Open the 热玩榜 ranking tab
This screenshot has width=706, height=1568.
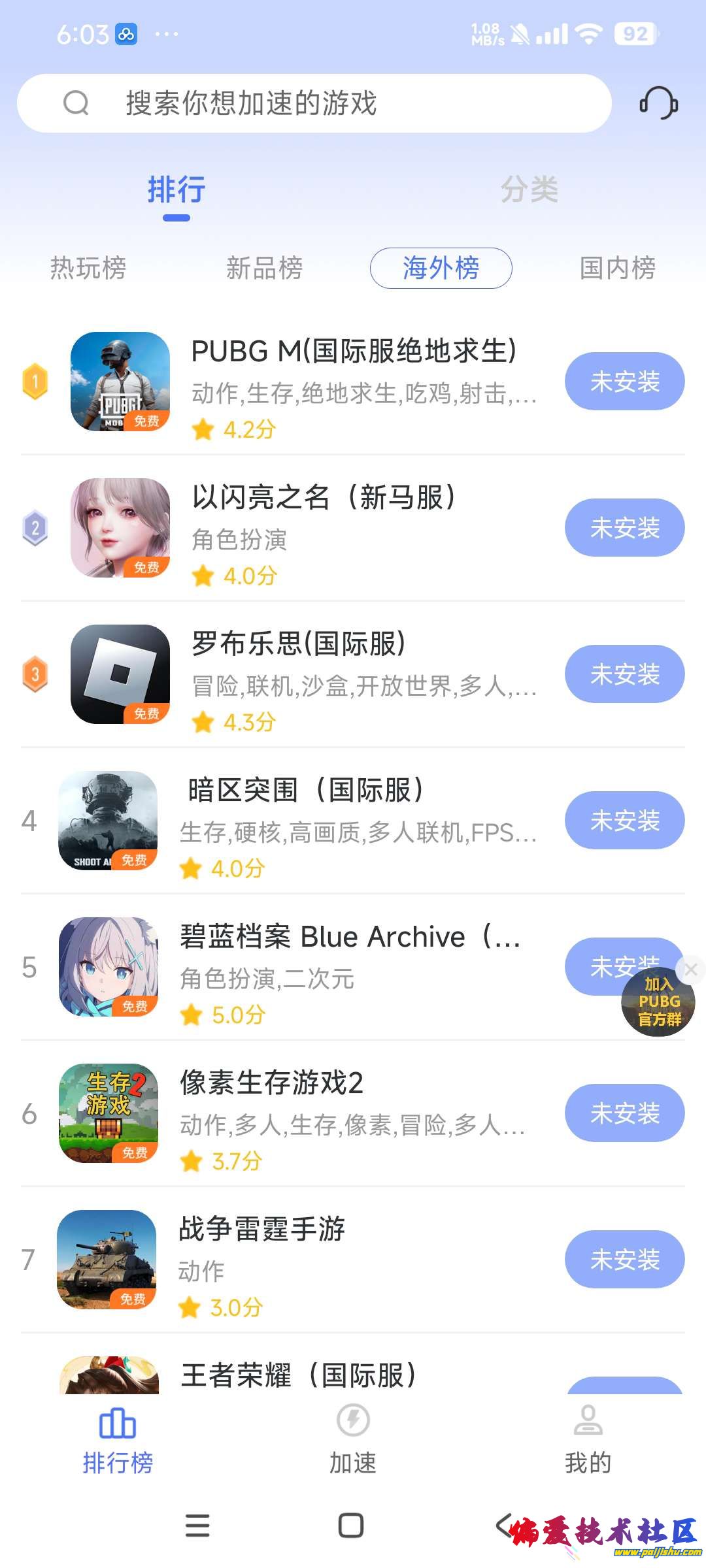pyautogui.click(x=87, y=268)
